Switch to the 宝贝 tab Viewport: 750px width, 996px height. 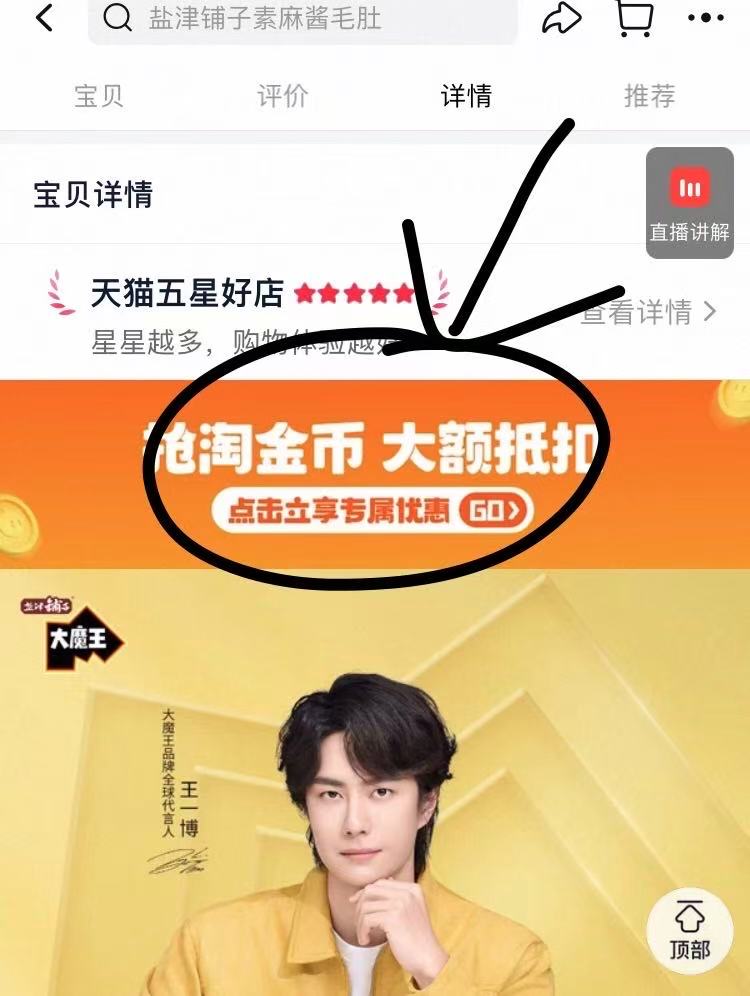(99, 96)
